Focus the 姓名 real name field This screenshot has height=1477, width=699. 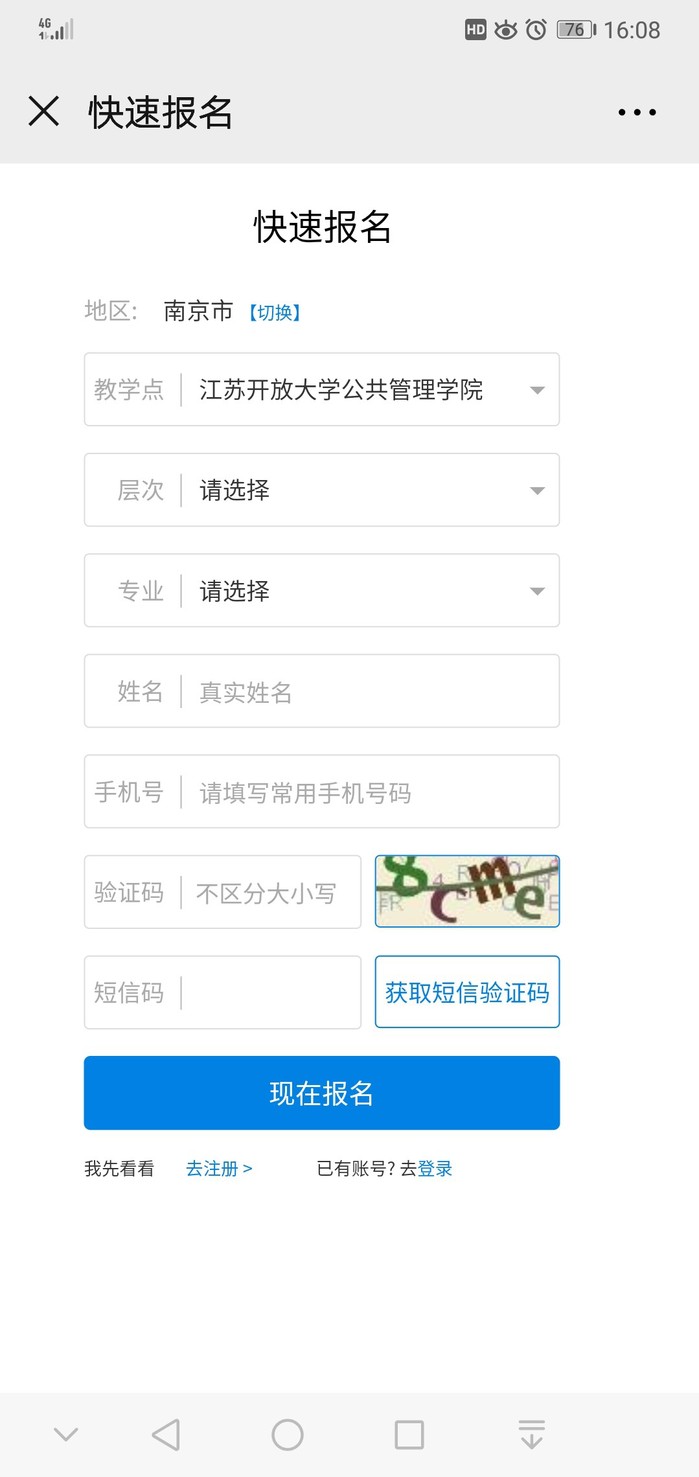pyautogui.click(x=370, y=692)
